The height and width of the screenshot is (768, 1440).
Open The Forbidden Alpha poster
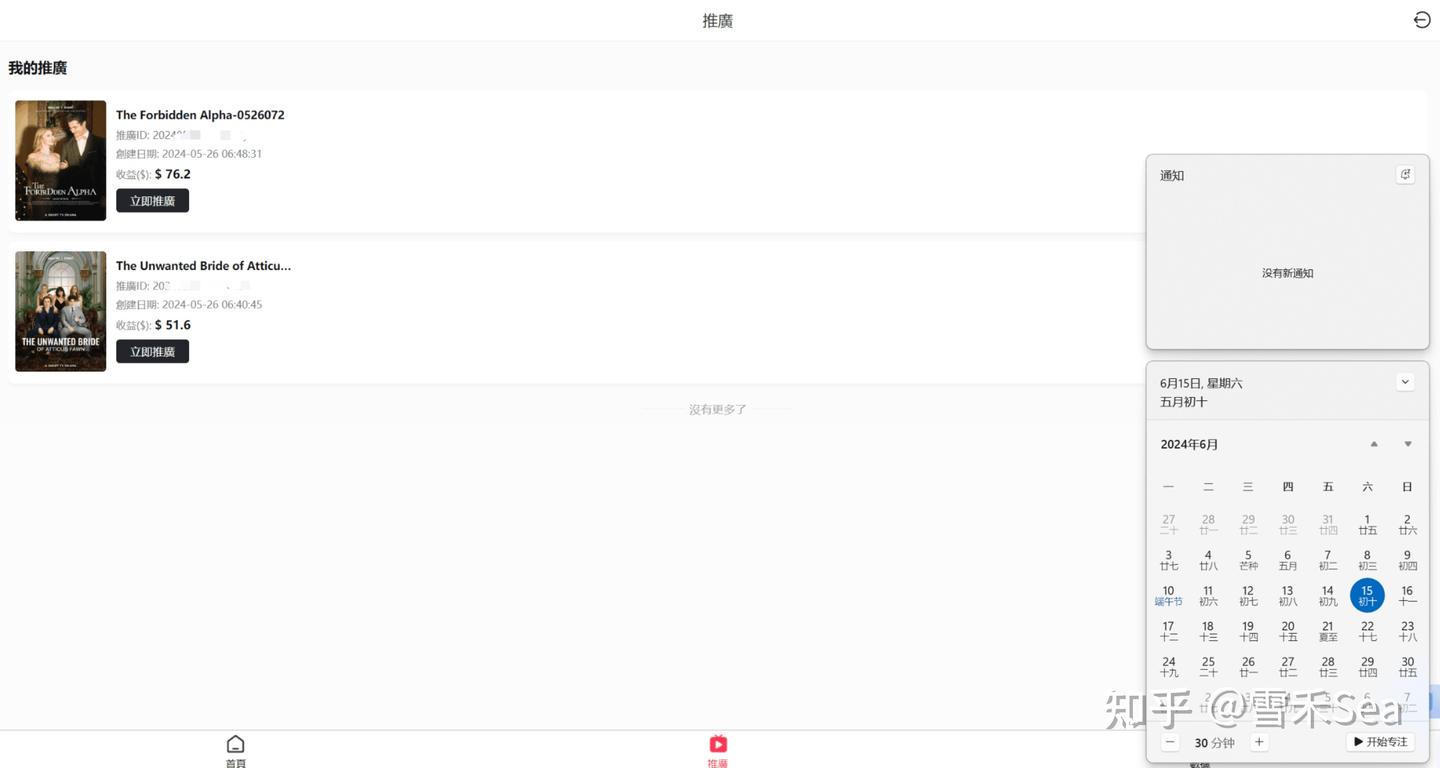pos(61,160)
